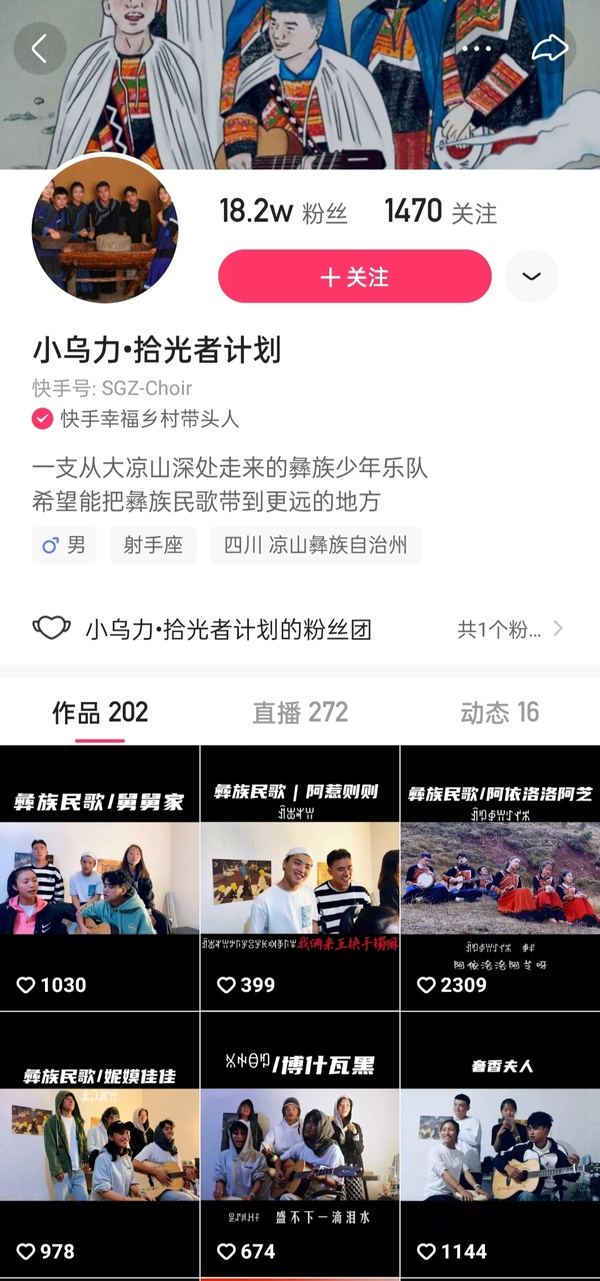
Task: Open the three-dot overflow menu
Action: click(477, 48)
